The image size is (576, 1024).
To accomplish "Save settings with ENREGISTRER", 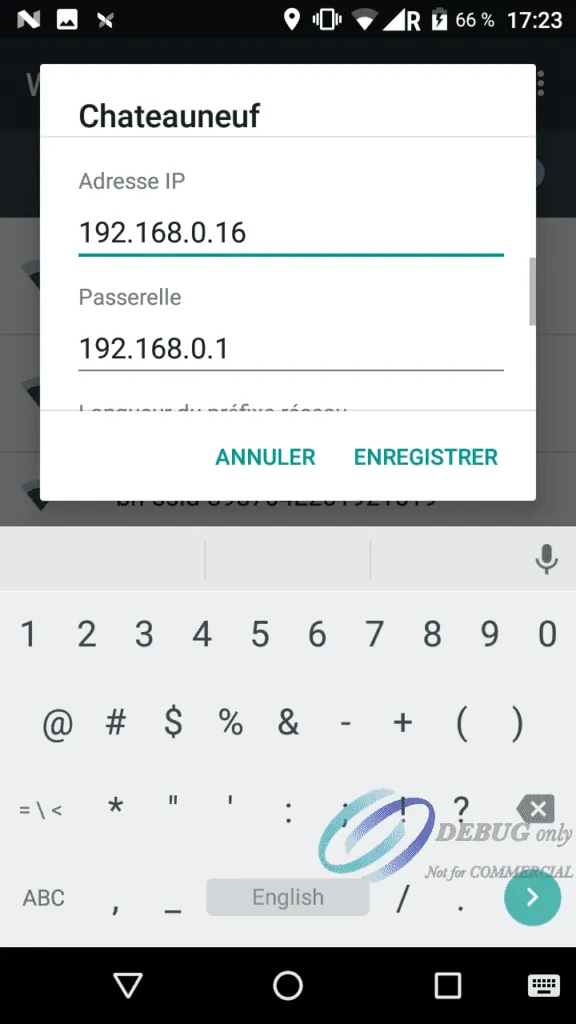I will 426,457.
